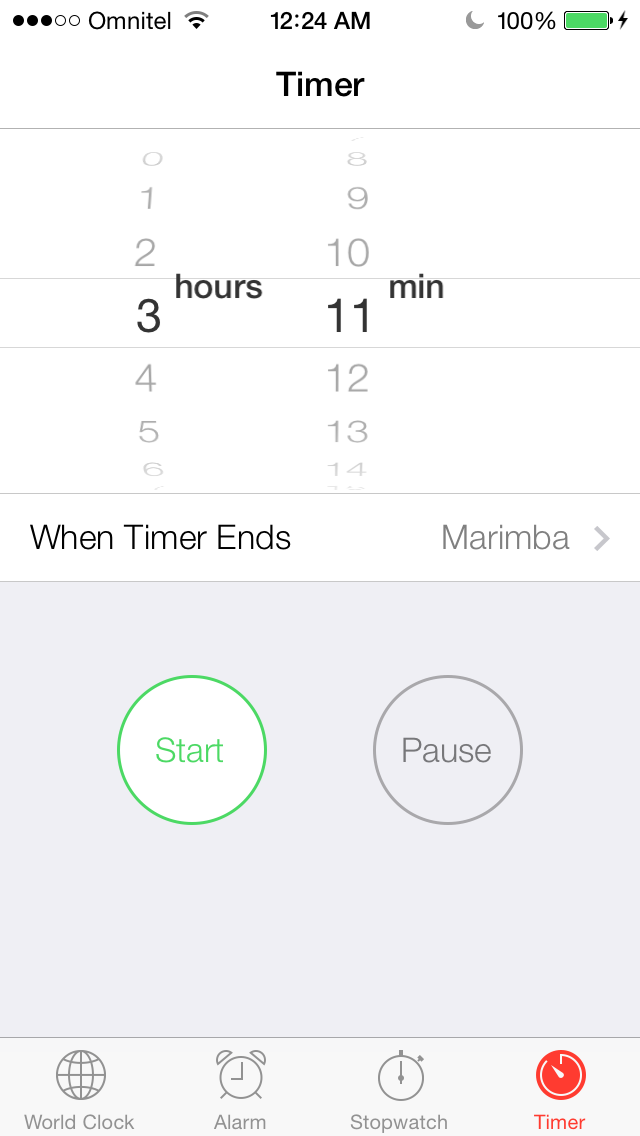Viewport: 640px width, 1136px height.
Task: Select 12 in the minutes picker
Action: tap(348, 379)
